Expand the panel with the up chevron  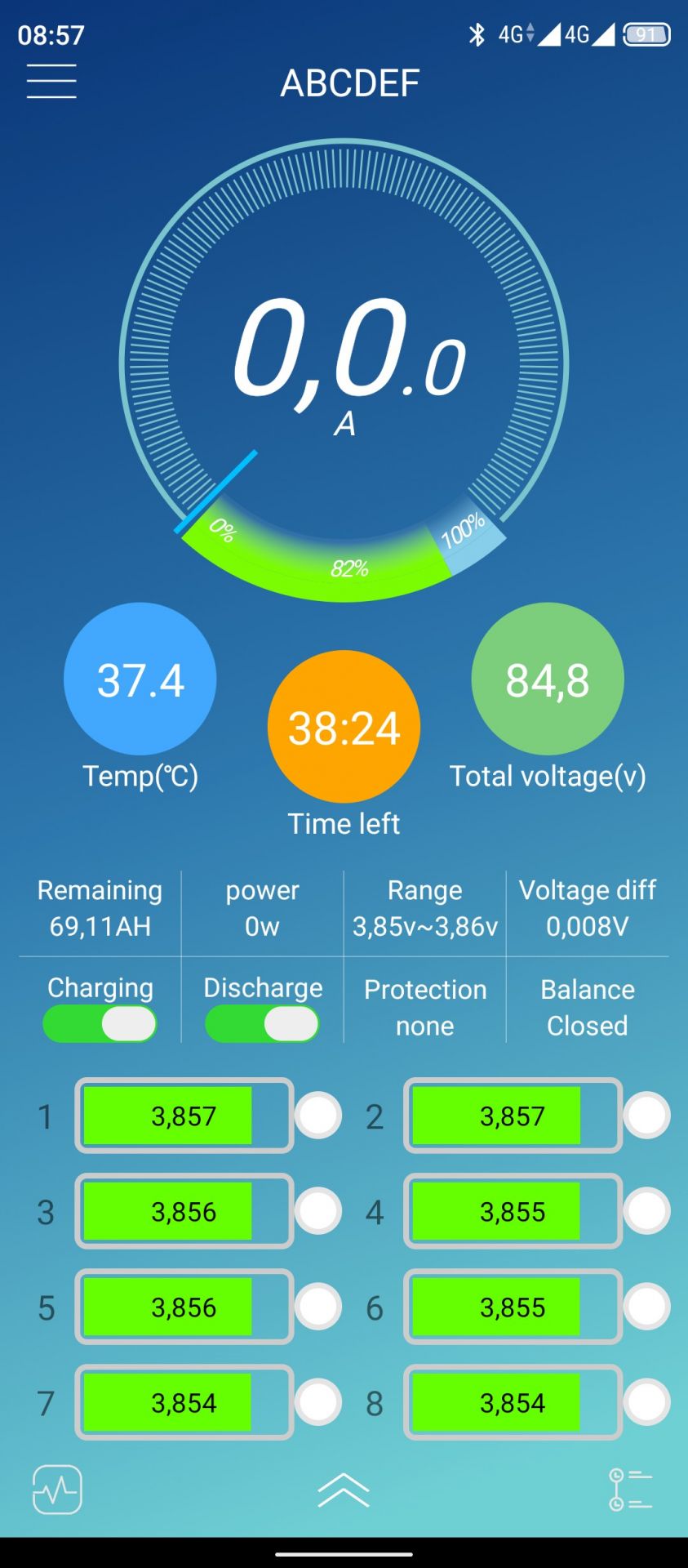(x=344, y=1490)
